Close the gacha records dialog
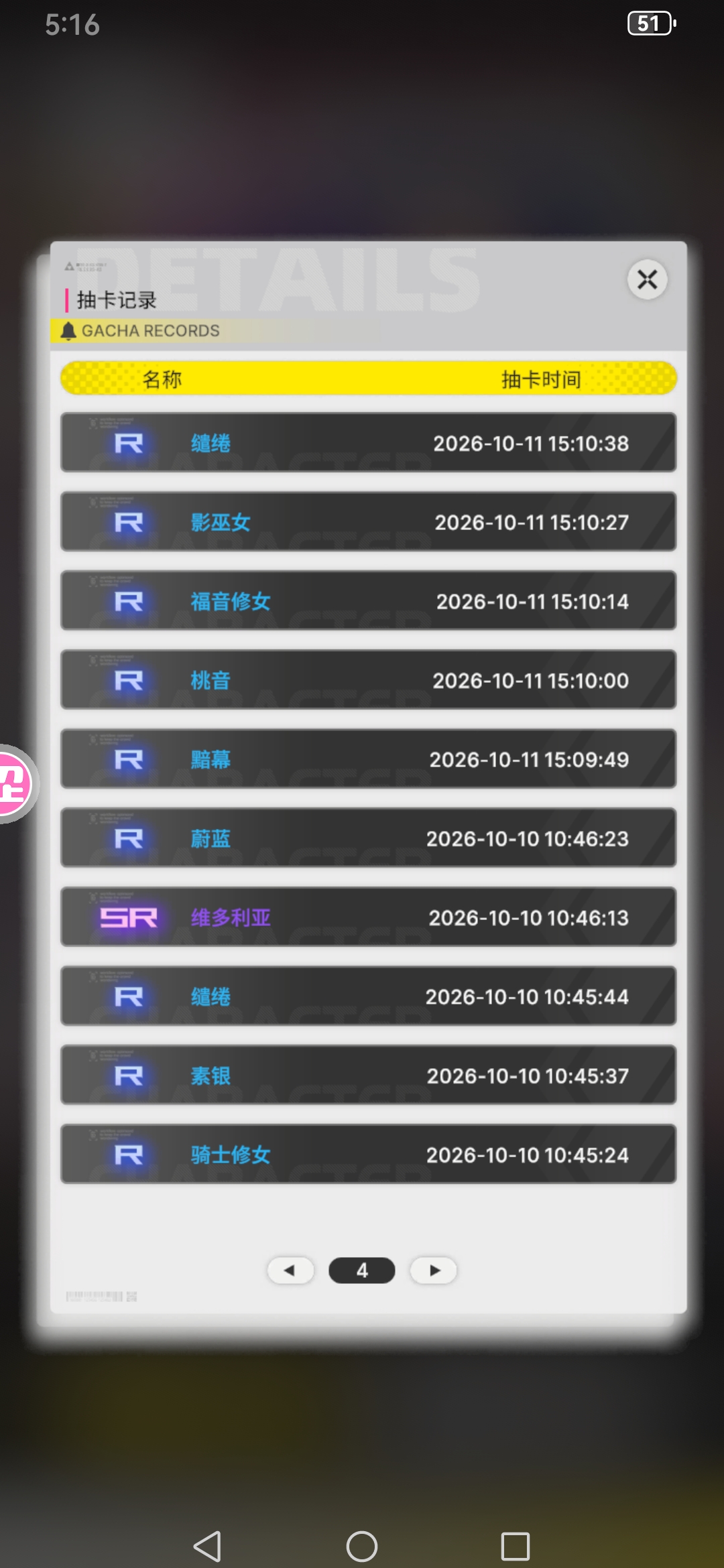 pos(647,279)
